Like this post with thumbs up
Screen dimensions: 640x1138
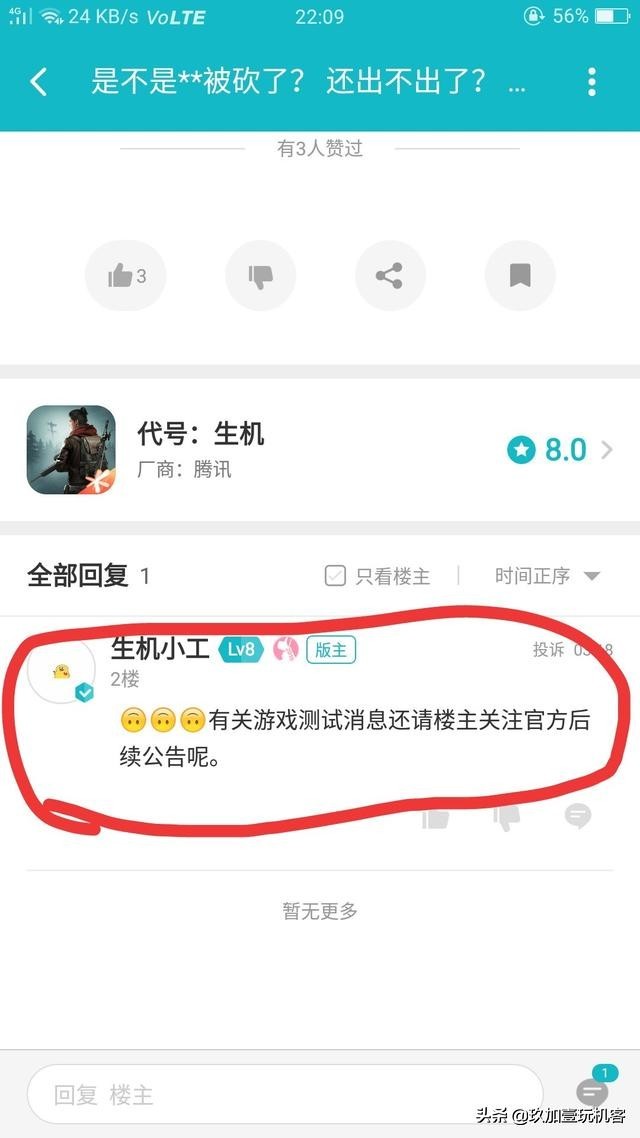tap(125, 276)
